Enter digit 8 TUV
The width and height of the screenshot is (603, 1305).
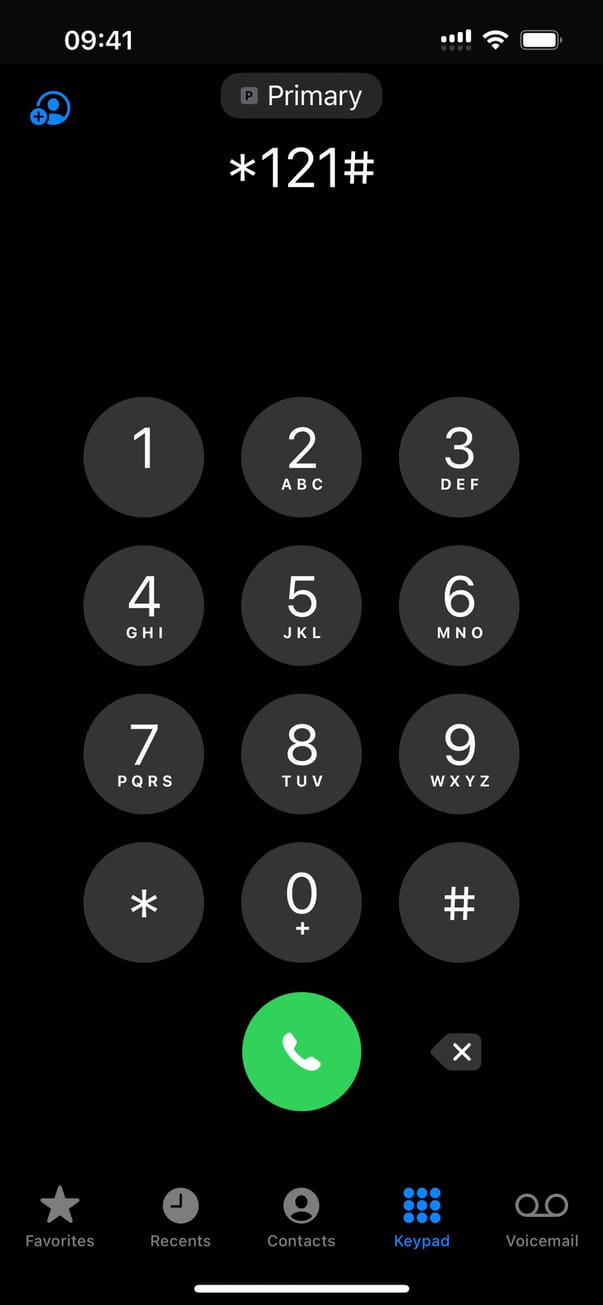click(301, 754)
